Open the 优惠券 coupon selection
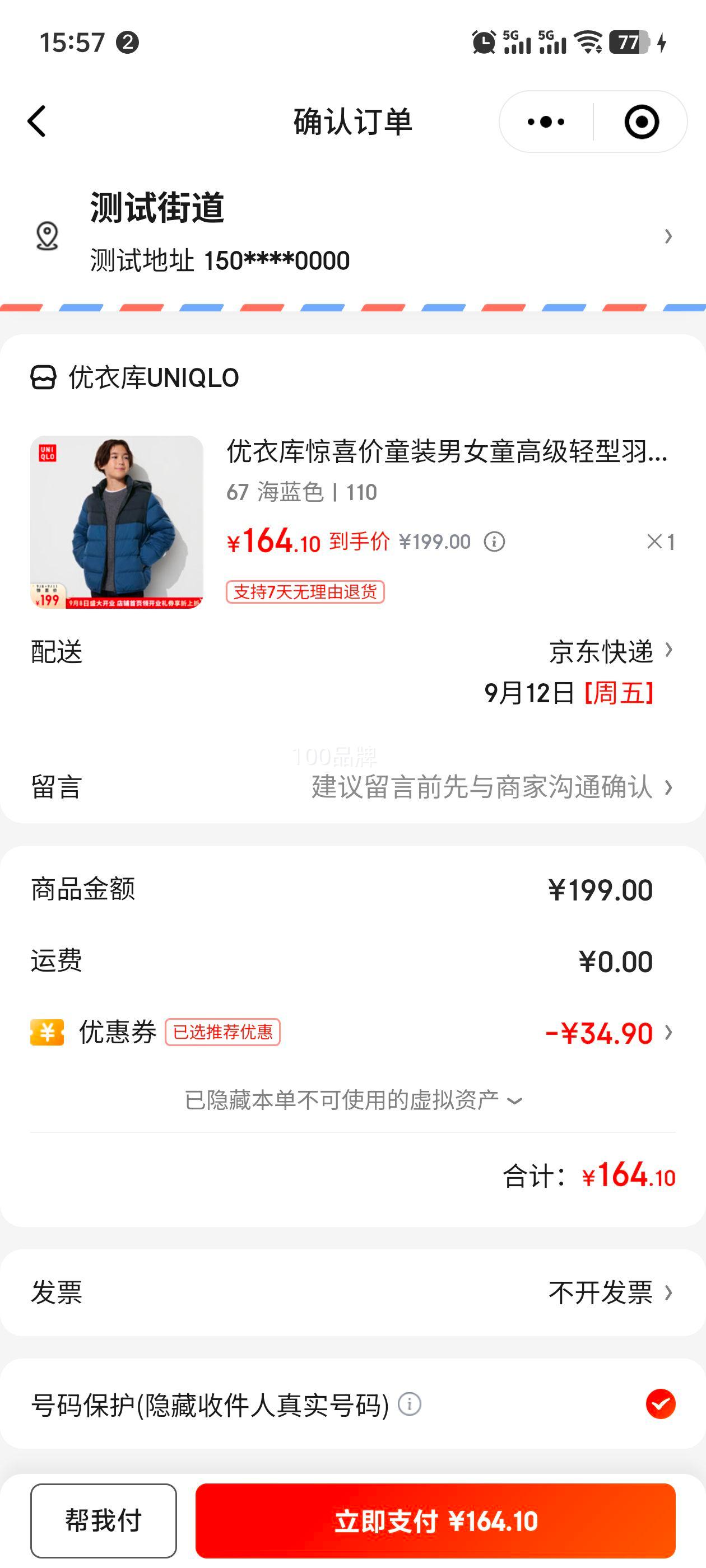Screen dimensions: 706x1568 tap(354, 1032)
